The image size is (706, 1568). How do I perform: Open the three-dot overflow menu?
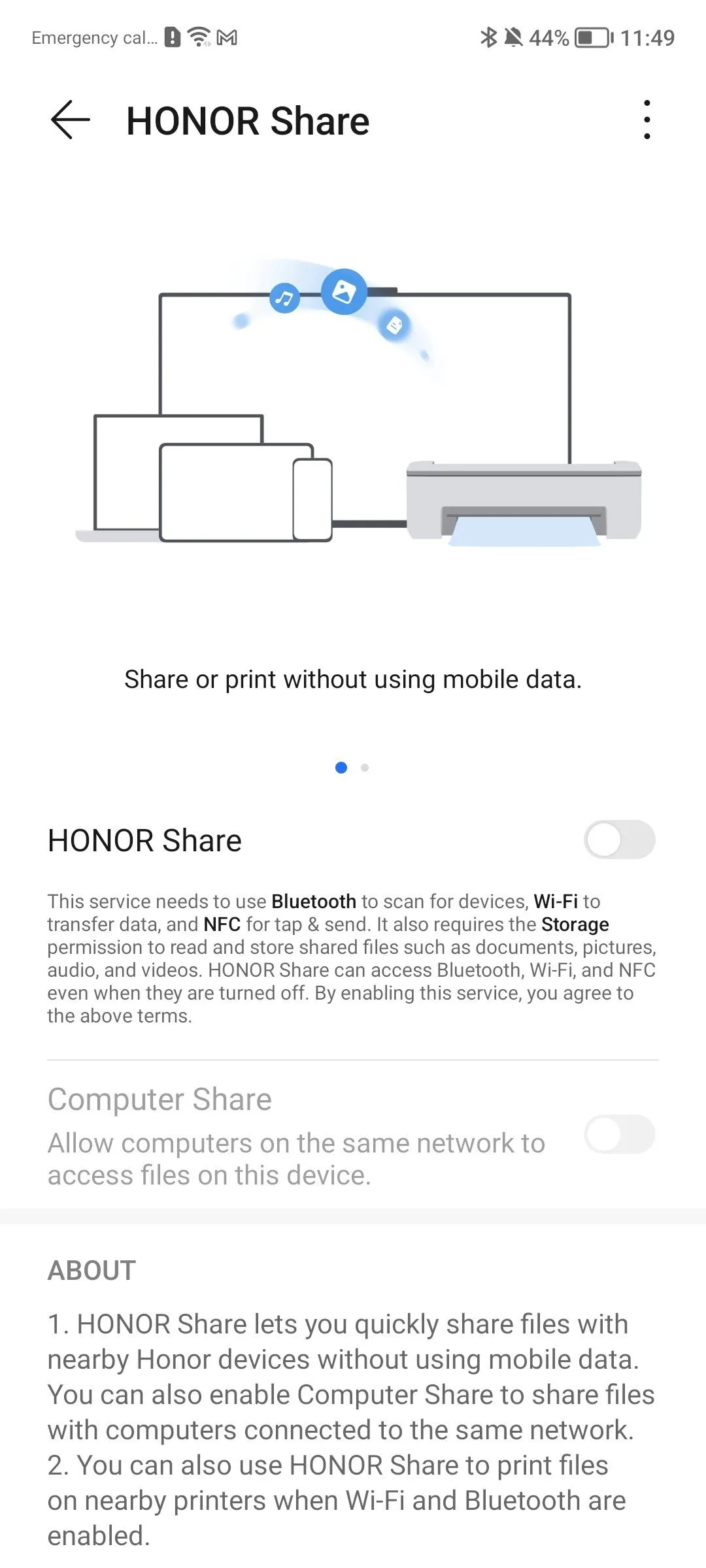(647, 120)
